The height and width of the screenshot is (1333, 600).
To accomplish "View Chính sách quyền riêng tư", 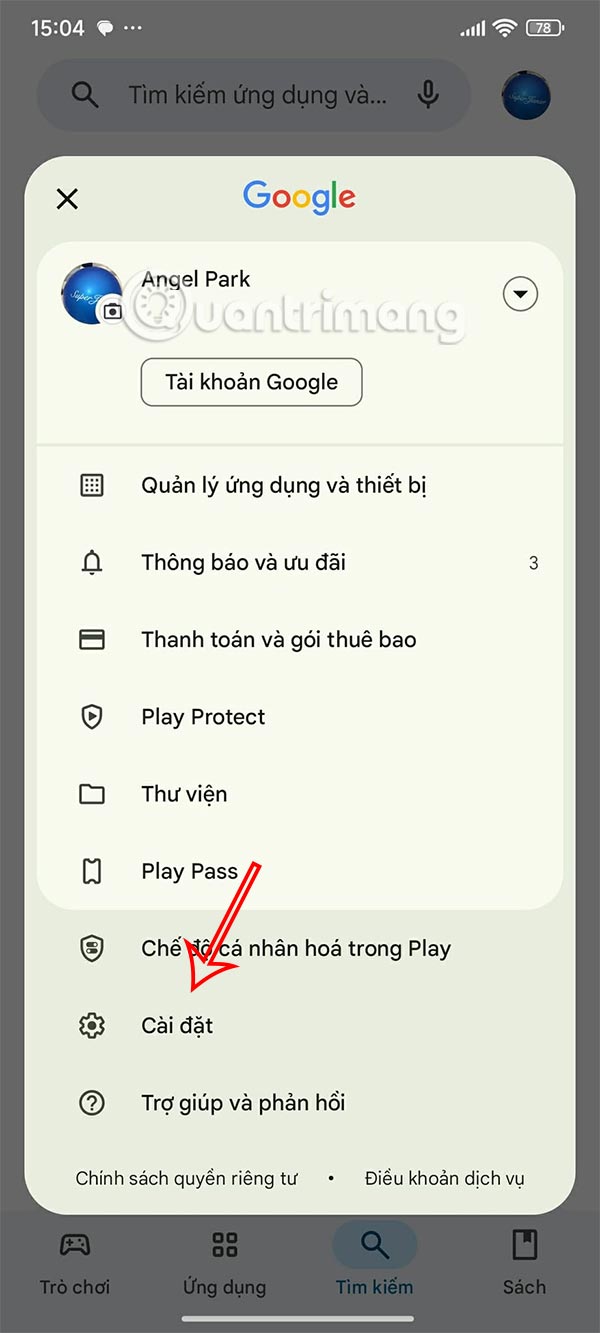I will (187, 1179).
